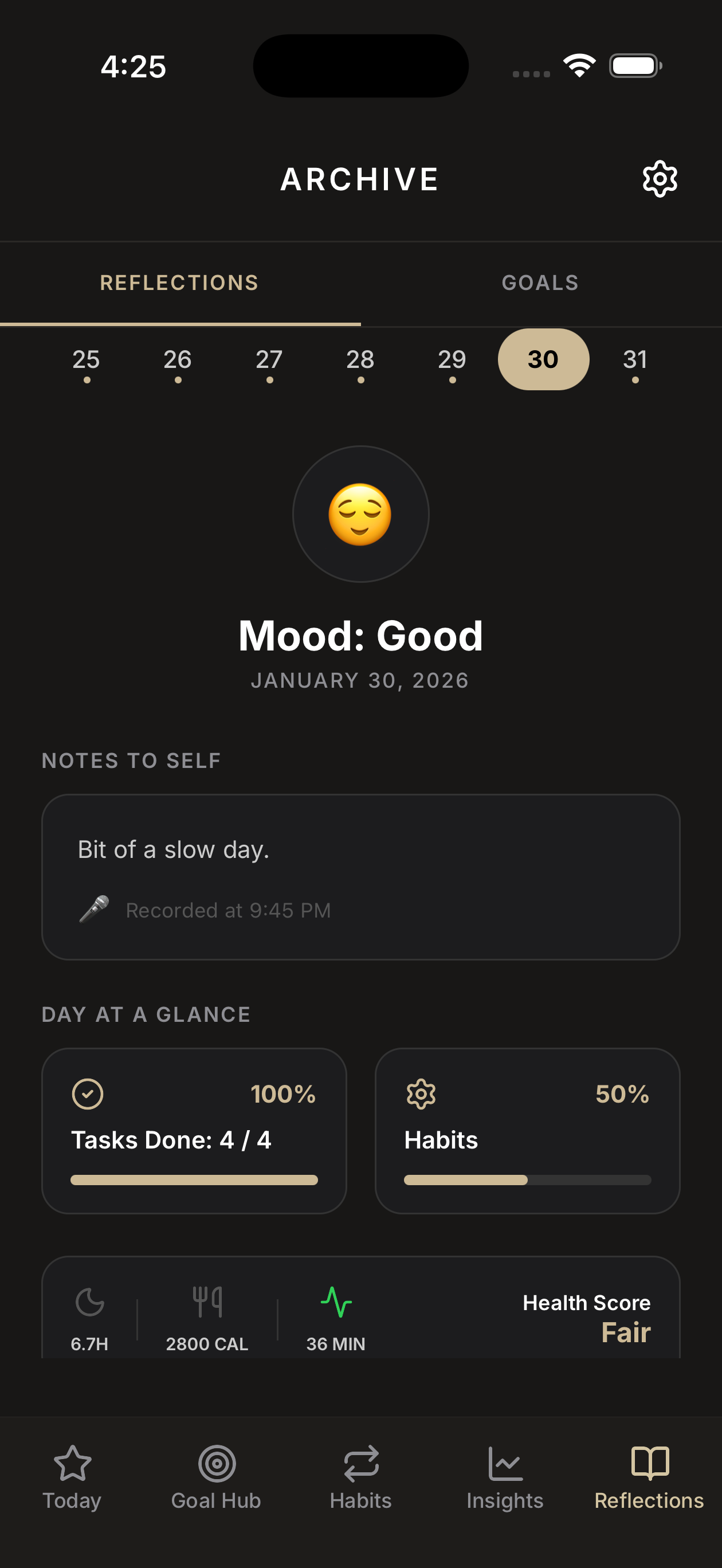Image resolution: width=722 pixels, height=1568 pixels.
Task: Select the Reflections top tab
Action: [x=179, y=283]
